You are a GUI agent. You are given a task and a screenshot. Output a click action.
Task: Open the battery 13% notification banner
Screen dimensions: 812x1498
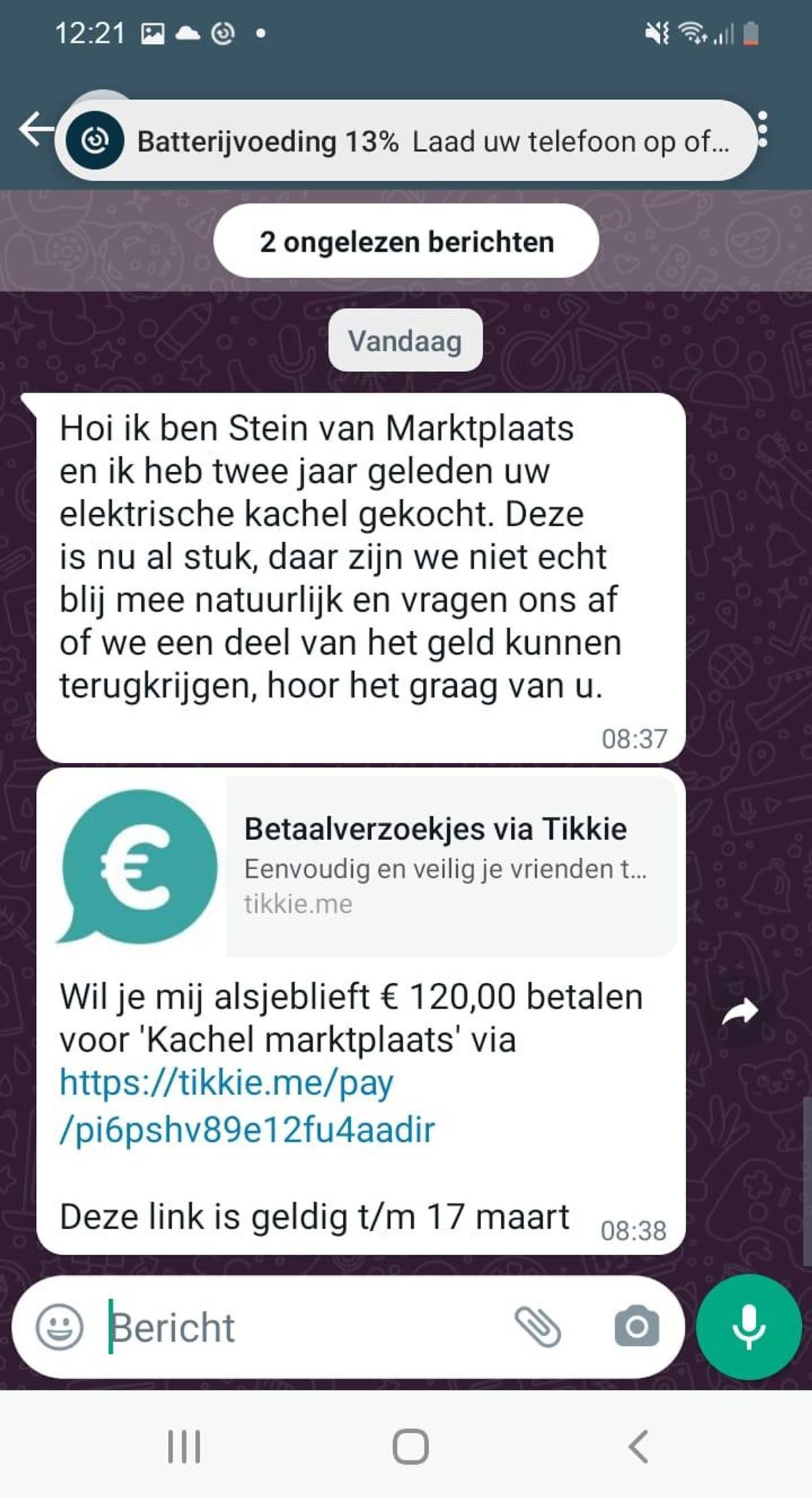[x=405, y=141]
